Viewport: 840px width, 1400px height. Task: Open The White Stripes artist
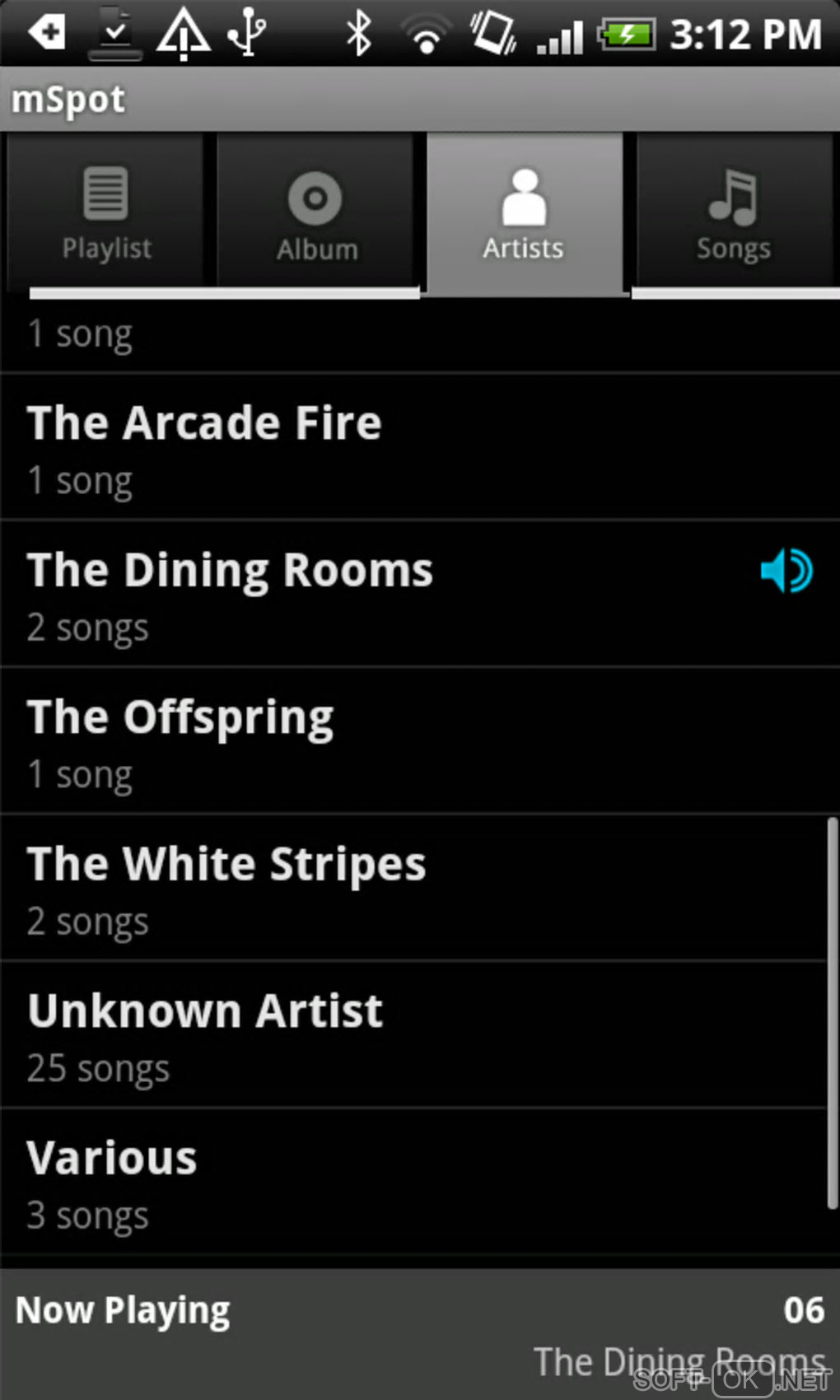coord(420,888)
